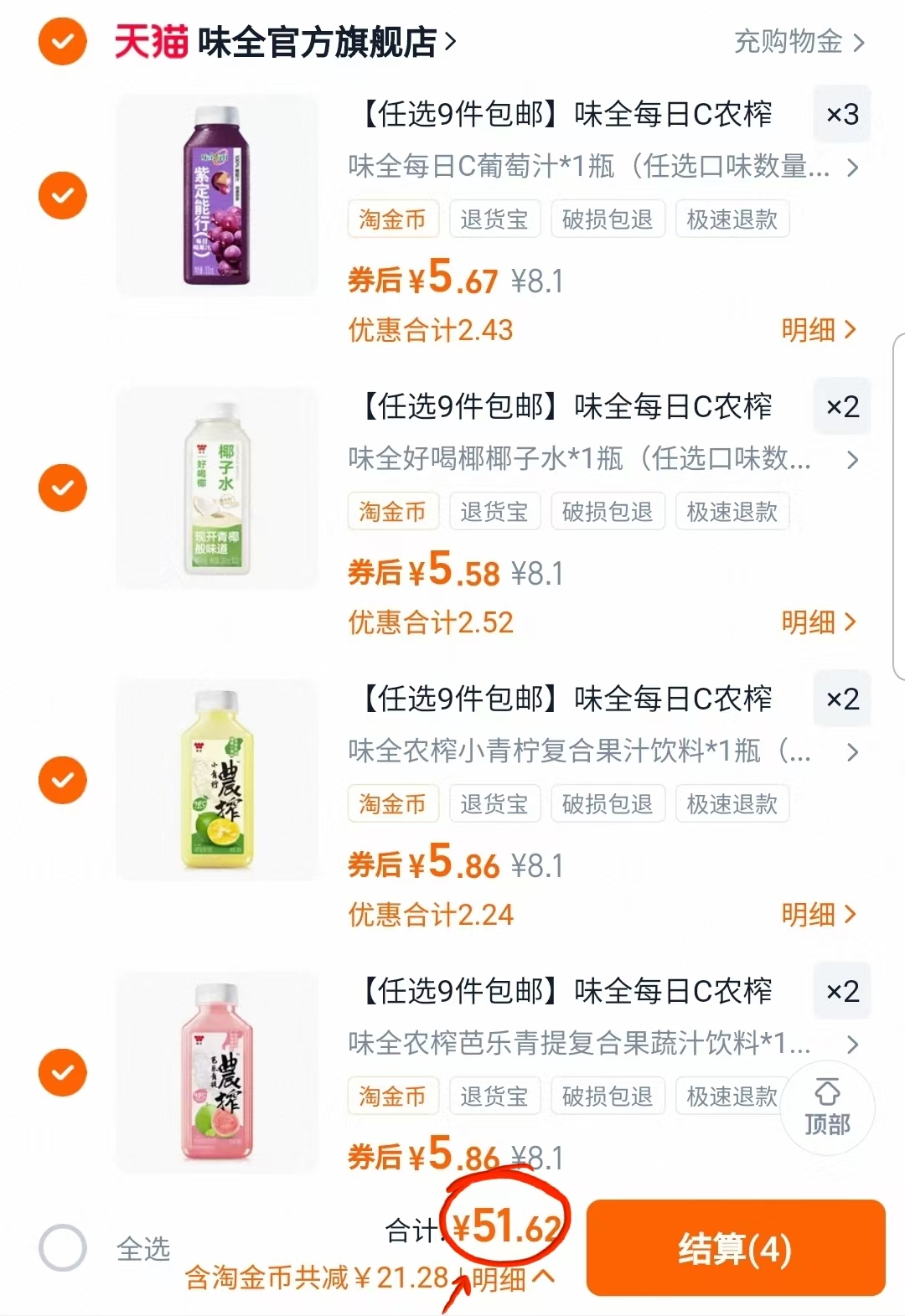Click the 极速退款 badge on the guava drink item
The height and width of the screenshot is (1316, 905).
click(x=732, y=1096)
